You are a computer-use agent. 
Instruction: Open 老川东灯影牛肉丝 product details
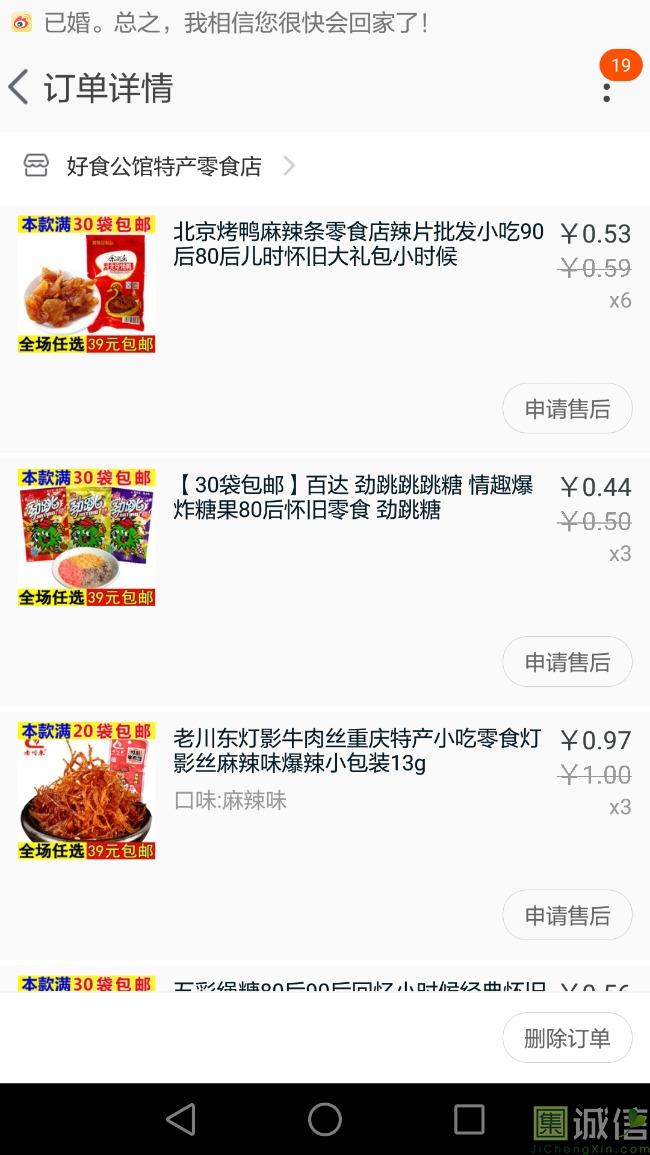pos(357,752)
